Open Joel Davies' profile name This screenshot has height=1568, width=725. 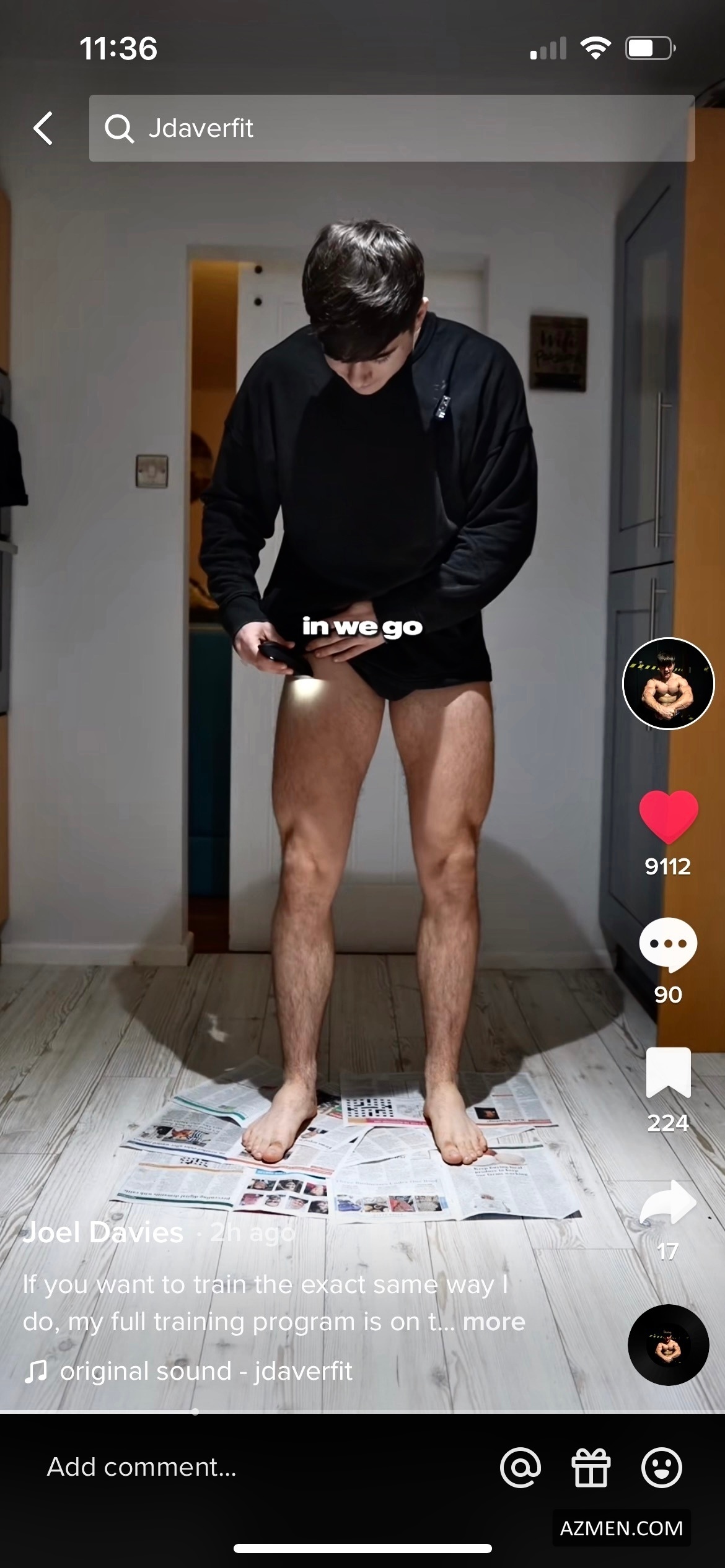tap(103, 1233)
